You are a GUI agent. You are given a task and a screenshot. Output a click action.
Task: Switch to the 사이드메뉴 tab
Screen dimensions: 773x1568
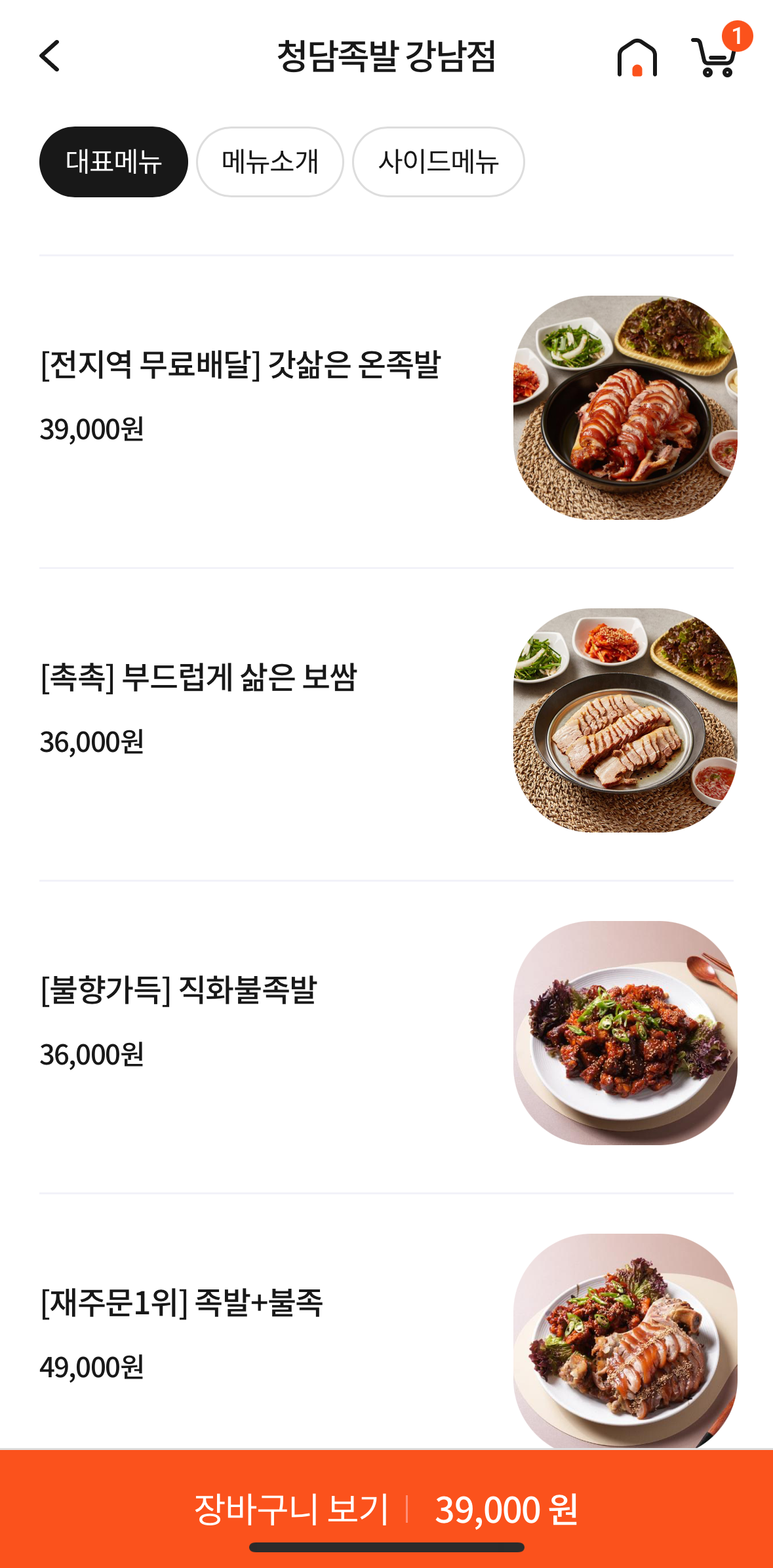pos(438,162)
